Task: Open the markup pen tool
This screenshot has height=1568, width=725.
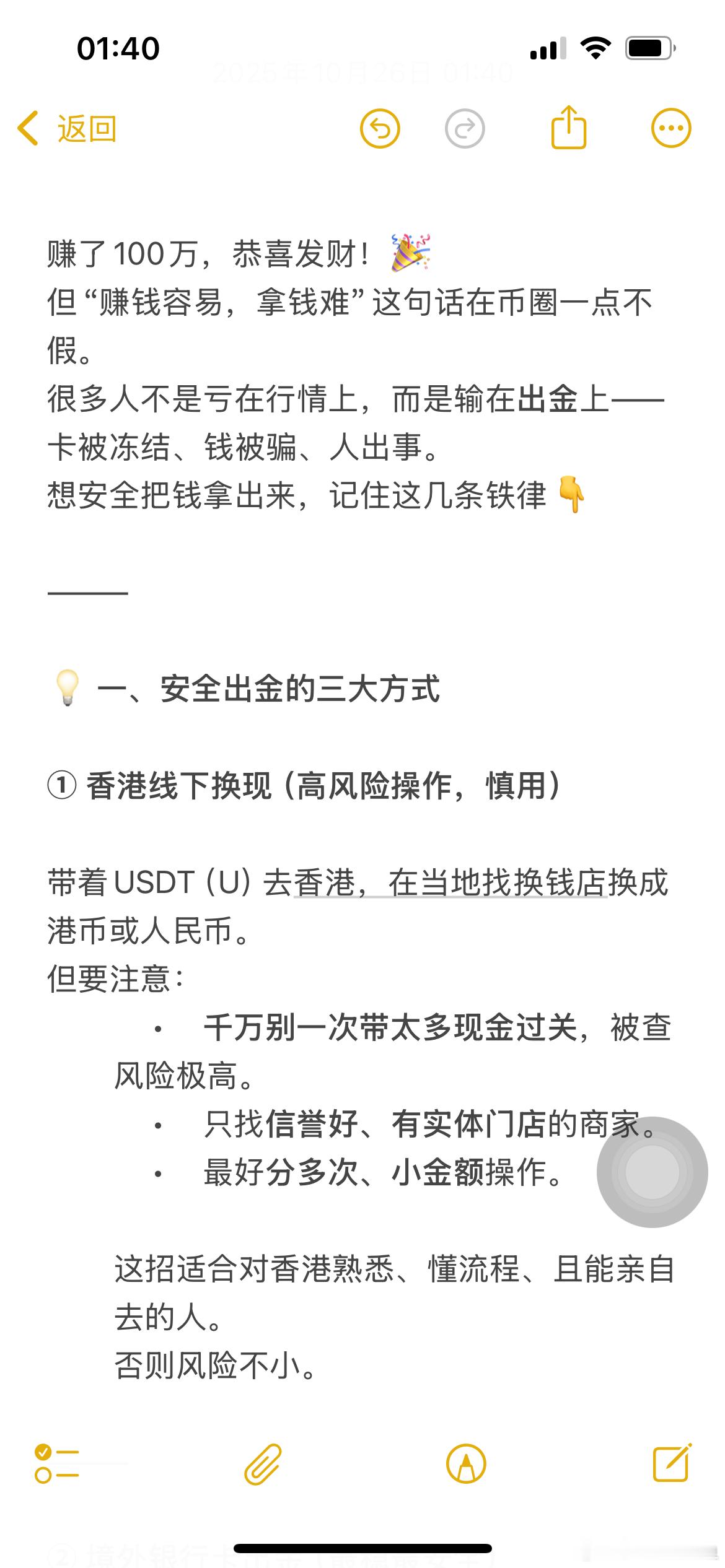Action: click(466, 1464)
